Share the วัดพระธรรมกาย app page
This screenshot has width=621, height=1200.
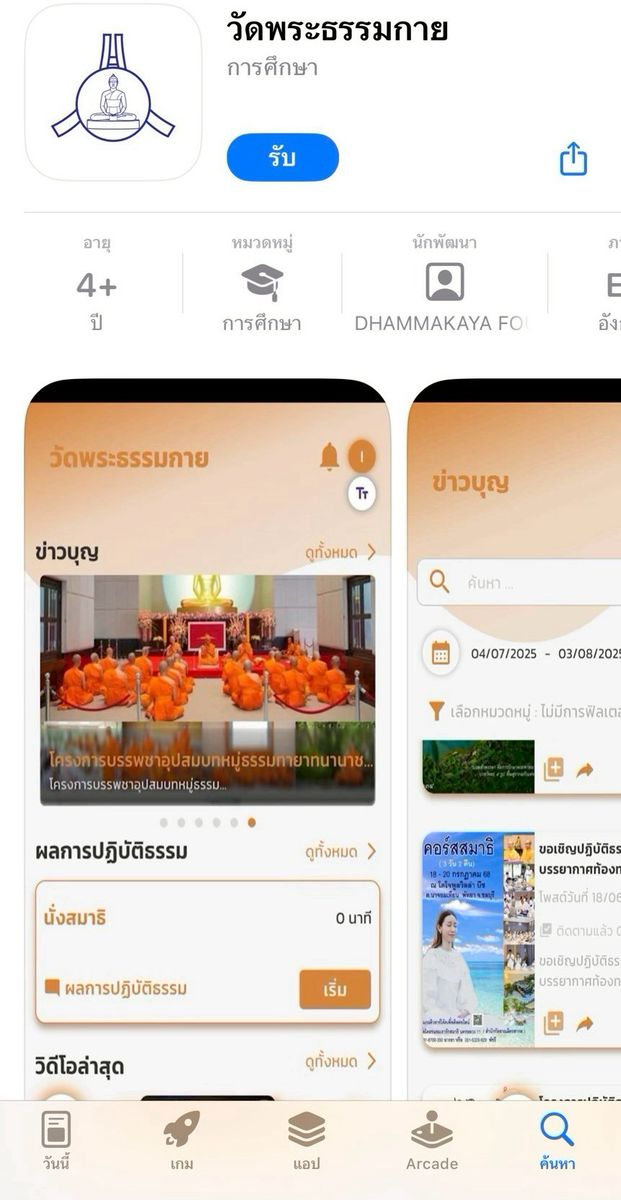click(x=573, y=158)
